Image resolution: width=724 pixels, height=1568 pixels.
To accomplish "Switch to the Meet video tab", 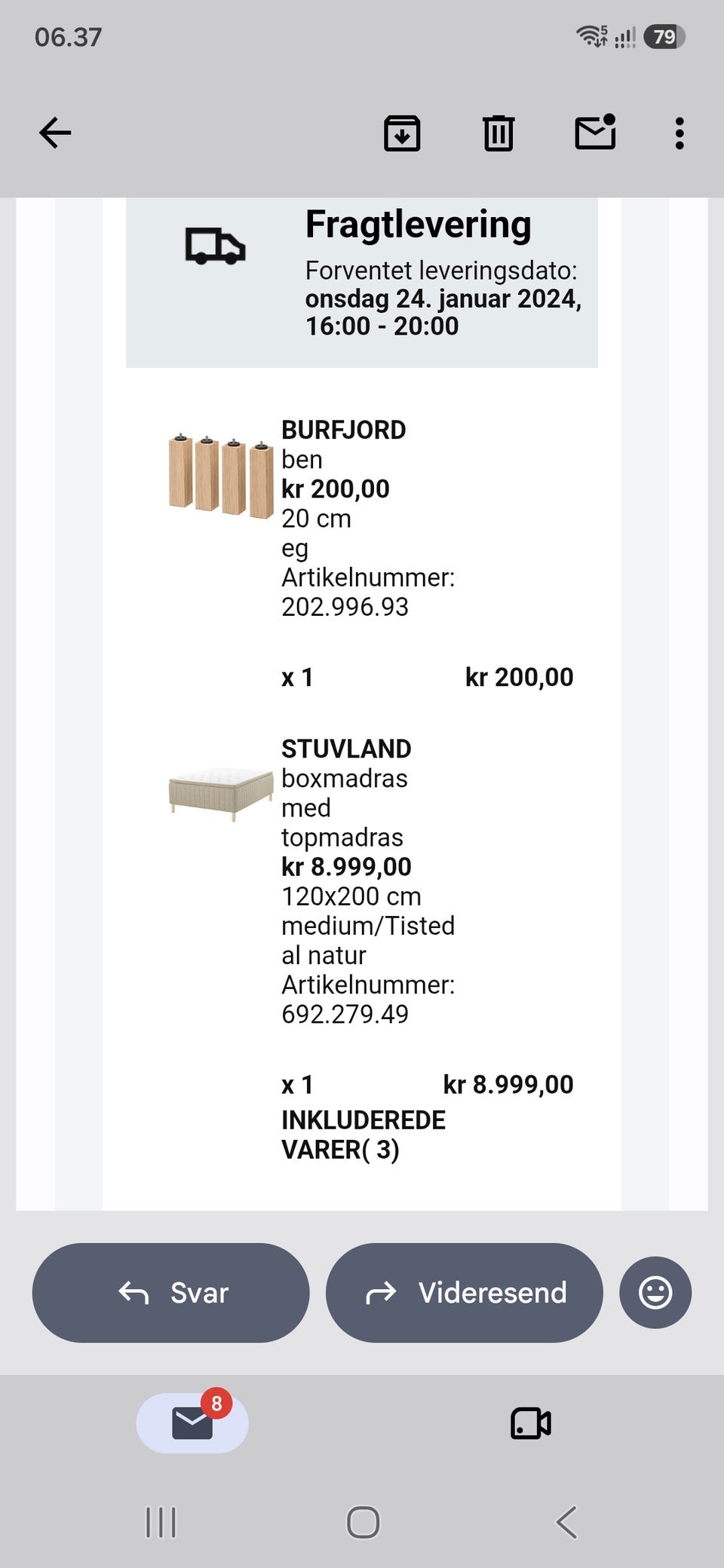I will click(531, 1423).
